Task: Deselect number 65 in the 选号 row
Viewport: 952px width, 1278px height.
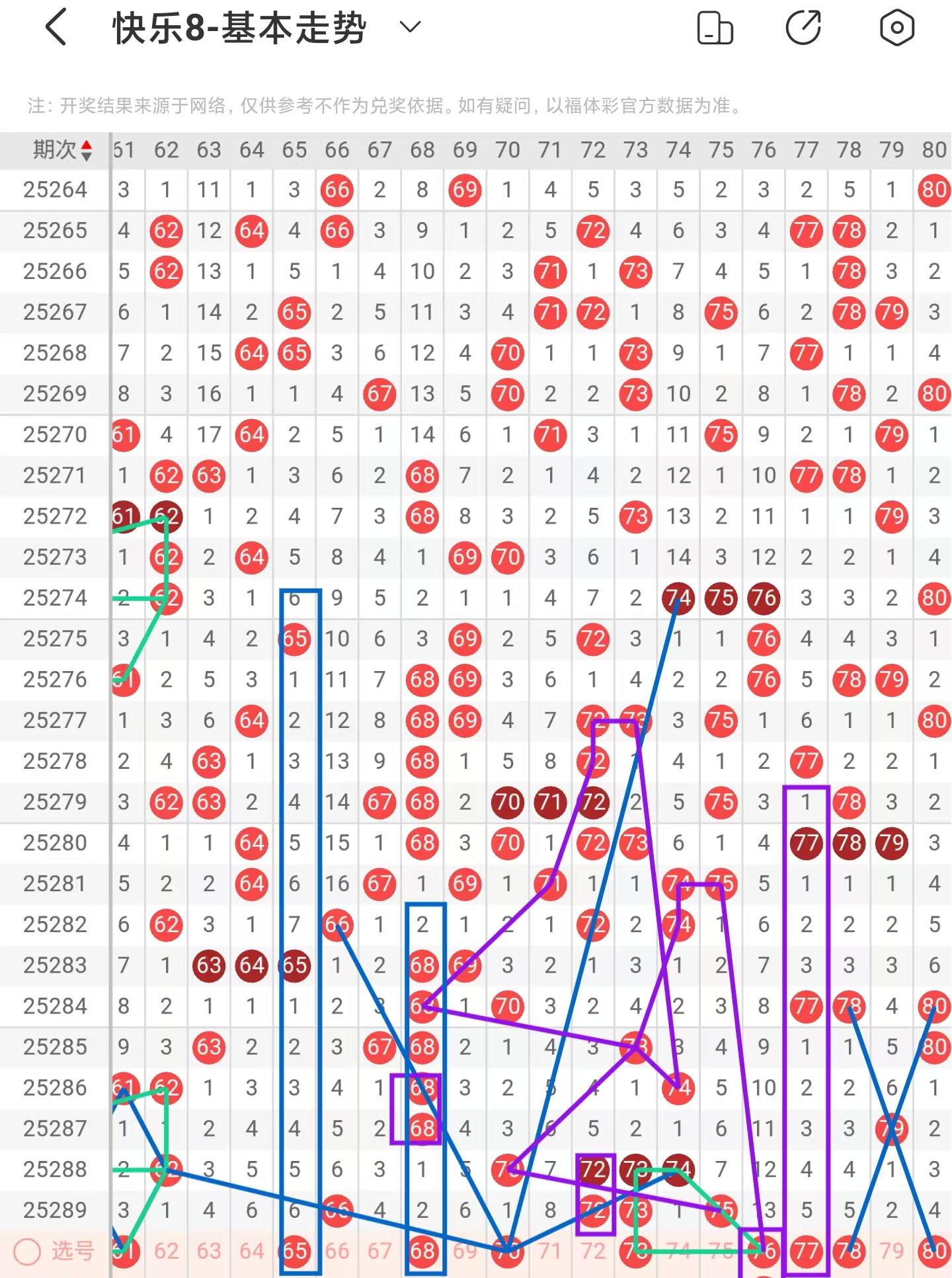Action: (x=295, y=1251)
